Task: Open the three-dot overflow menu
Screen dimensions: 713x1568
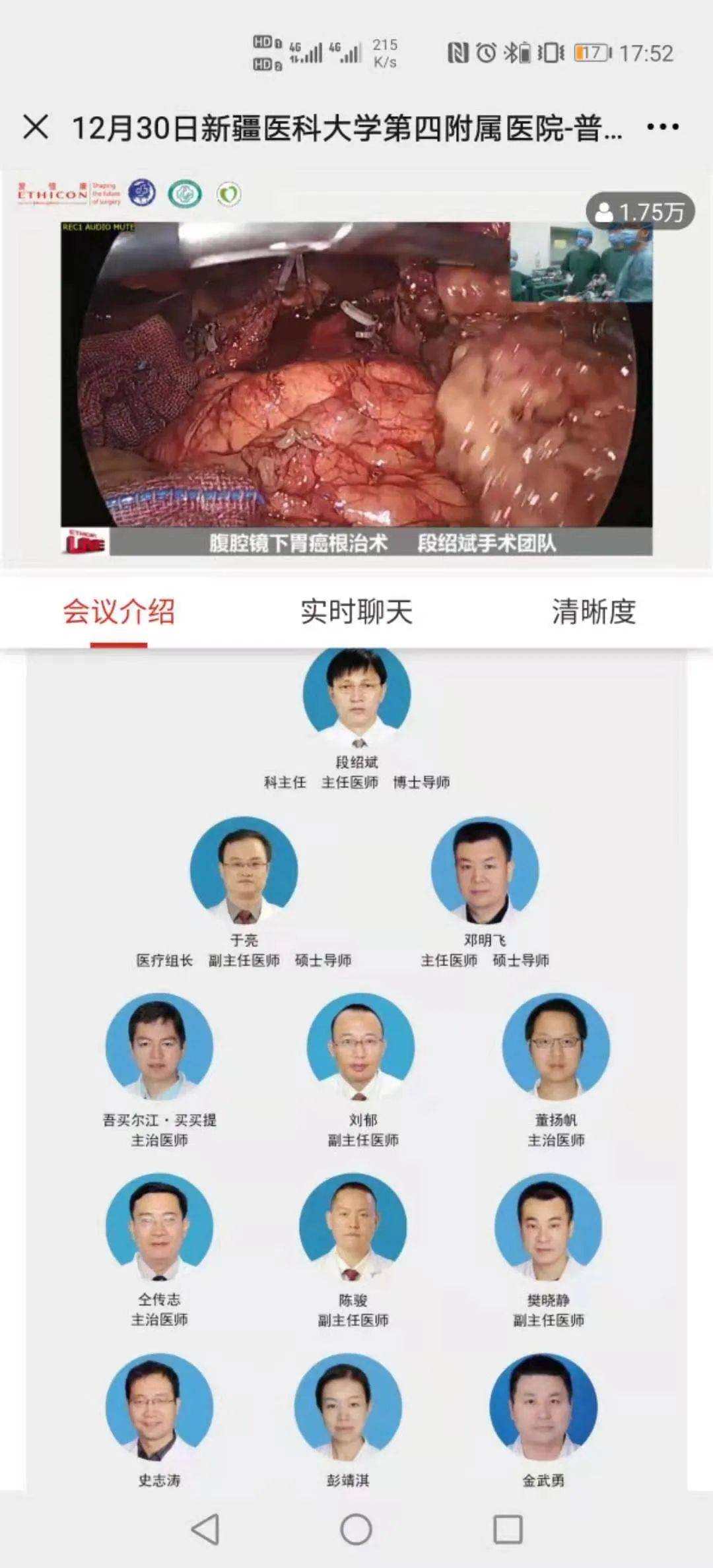Action: tap(662, 127)
